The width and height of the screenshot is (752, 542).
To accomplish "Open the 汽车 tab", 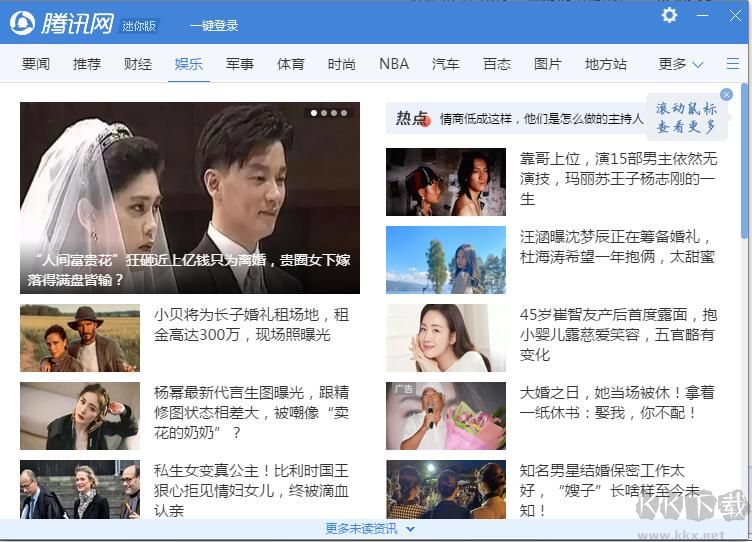I will tap(446, 64).
